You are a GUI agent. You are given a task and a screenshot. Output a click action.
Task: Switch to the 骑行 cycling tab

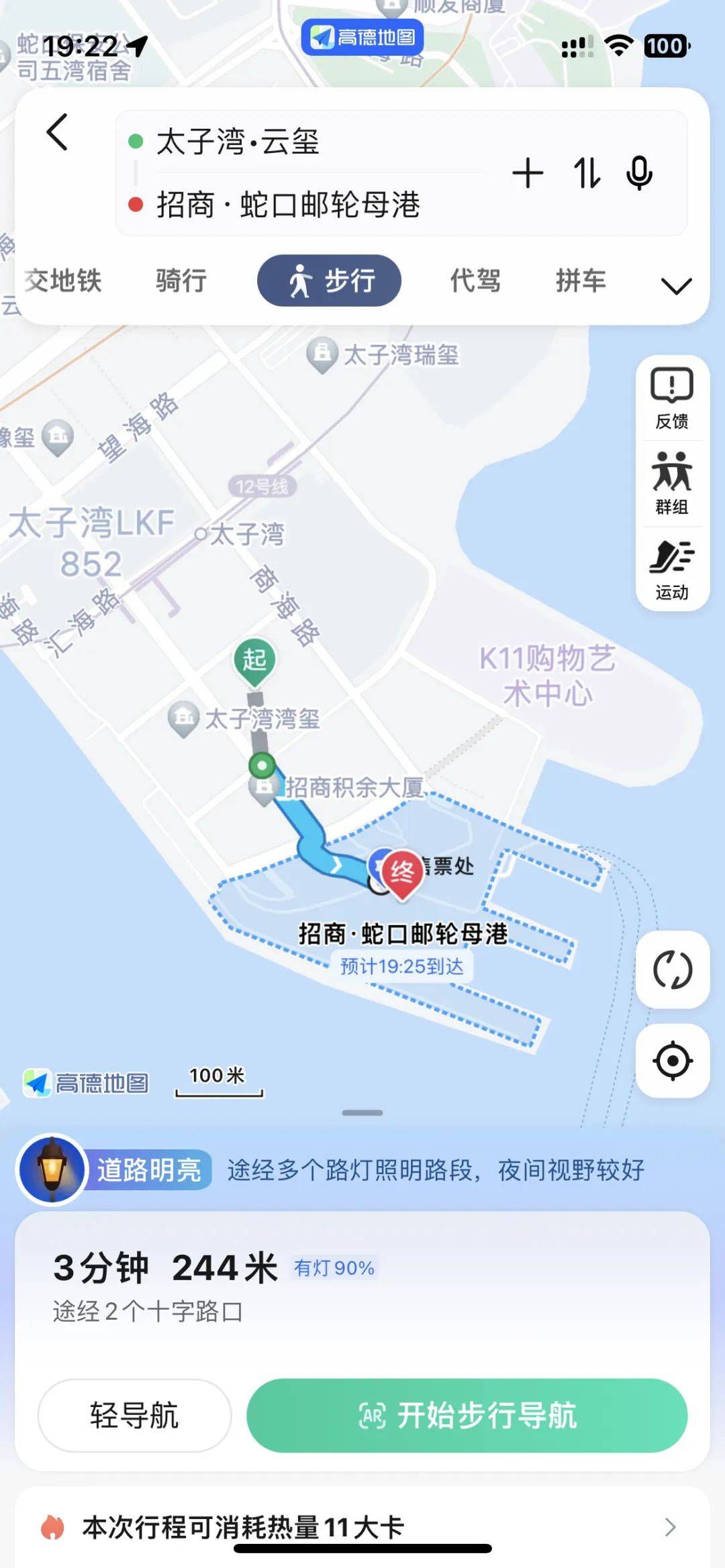tap(181, 280)
